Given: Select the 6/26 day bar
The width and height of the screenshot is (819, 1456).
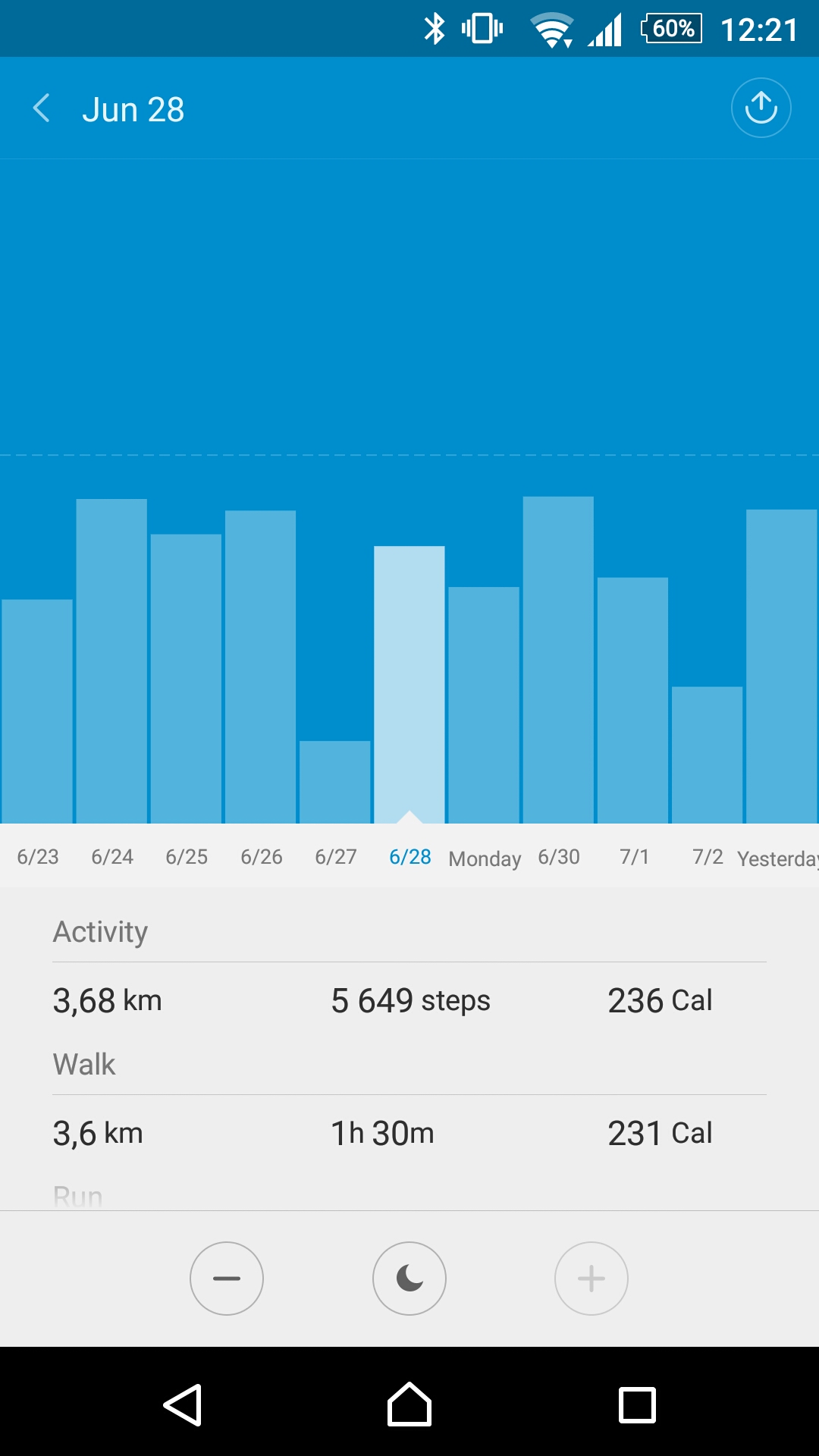Looking at the screenshot, I should 260,667.
